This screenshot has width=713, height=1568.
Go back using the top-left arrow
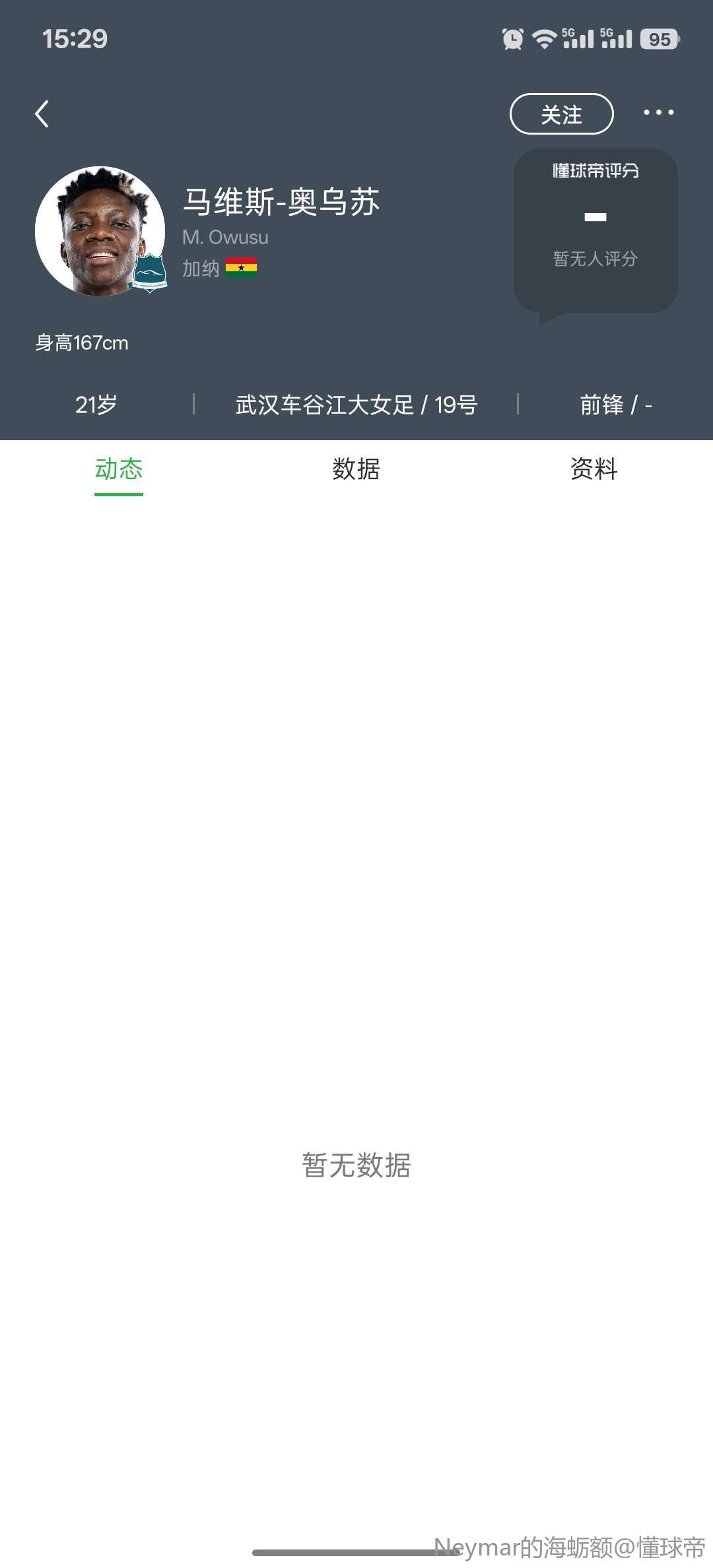pyautogui.click(x=42, y=114)
